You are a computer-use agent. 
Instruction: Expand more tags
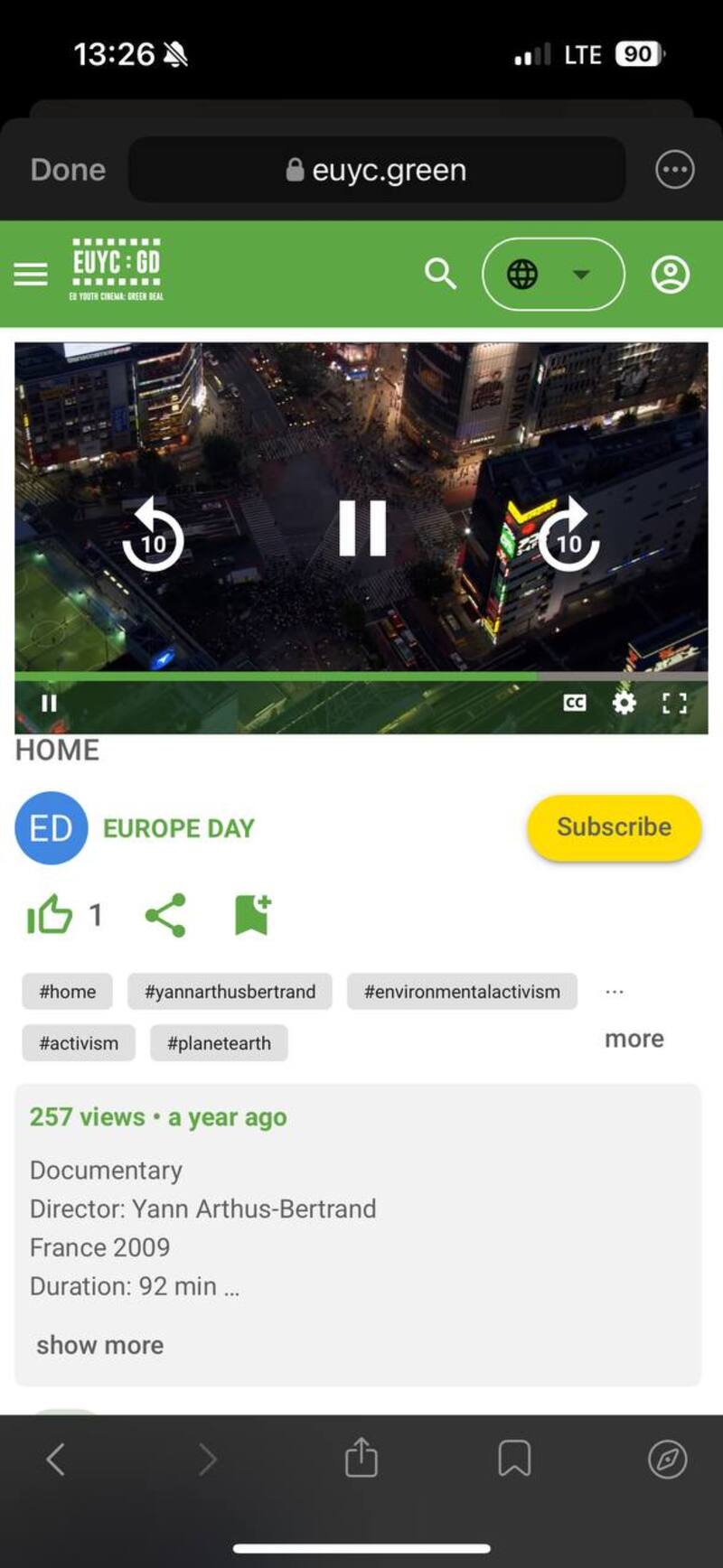click(x=634, y=1039)
